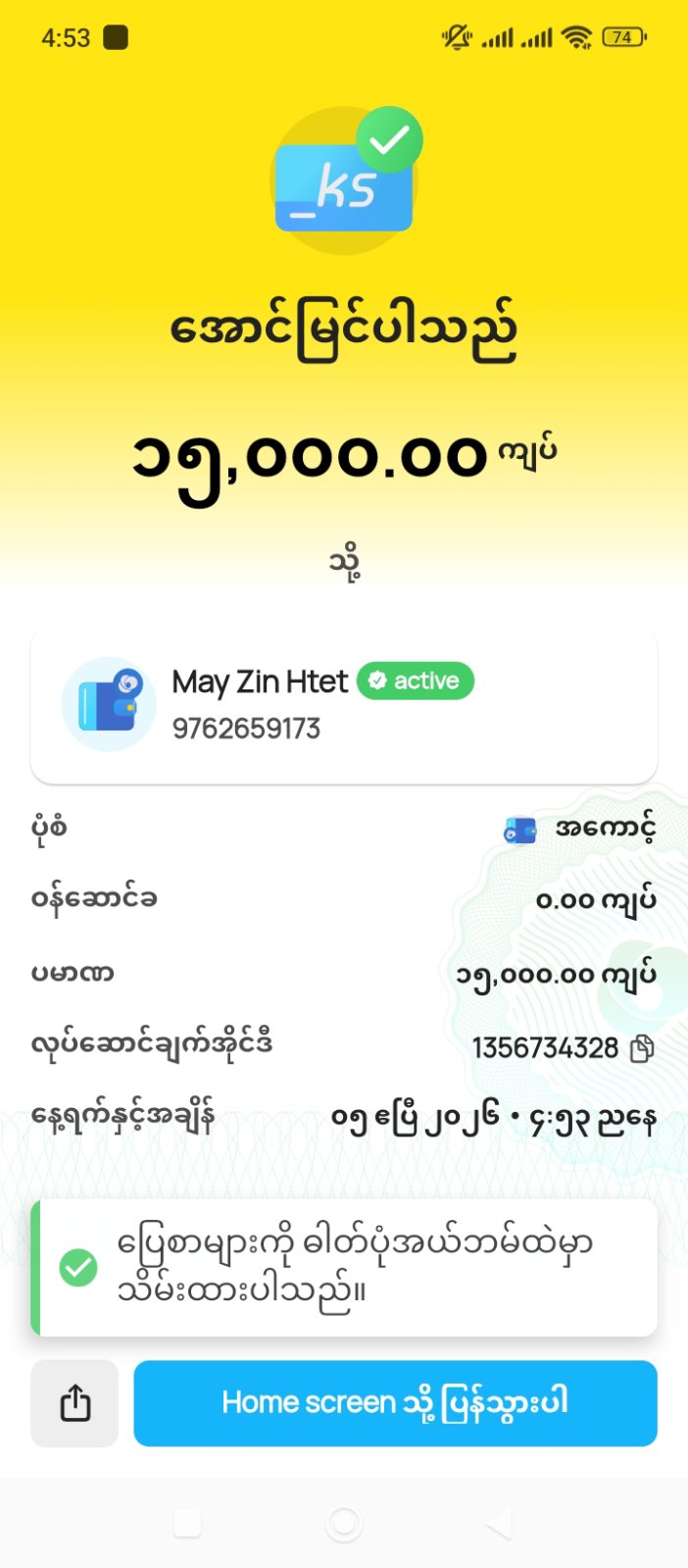Share the payment receipt
The width and height of the screenshot is (688, 1568).
point(74,1402)
